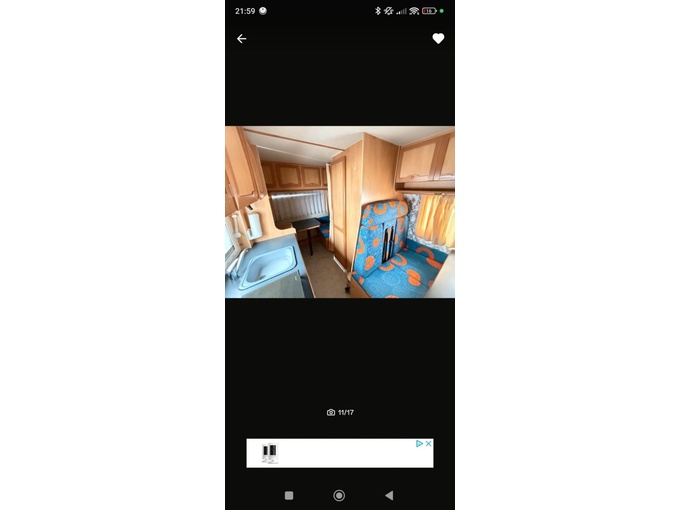Screen dimensions: 680x510
Task: Tap the system back triangle
Action: coord(389,495)
